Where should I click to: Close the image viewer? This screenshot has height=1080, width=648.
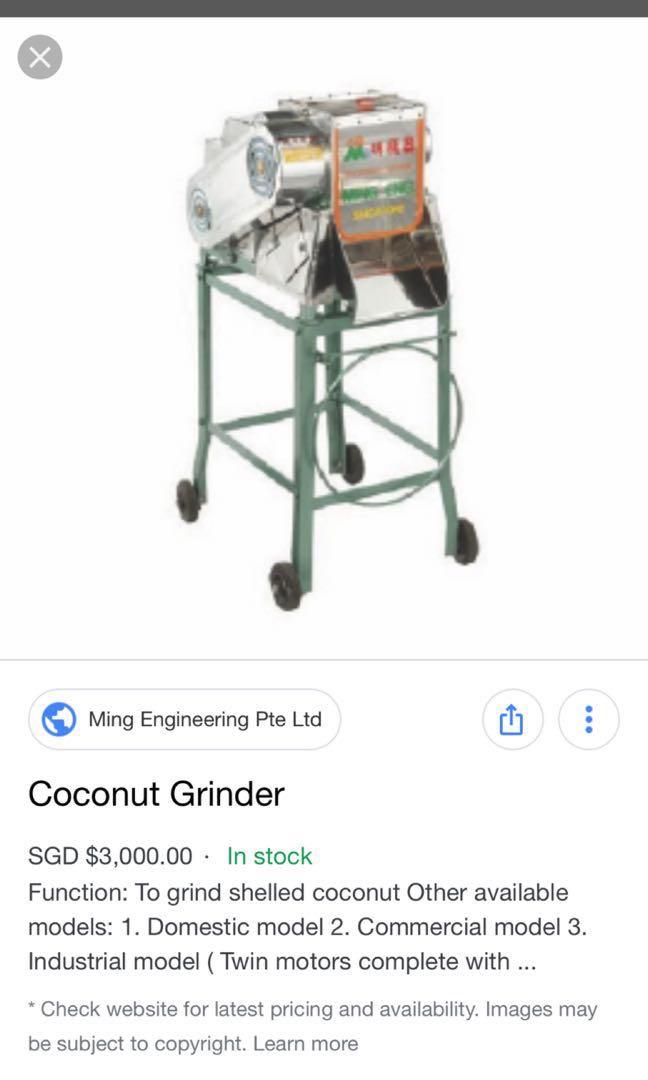pos(40,57)
